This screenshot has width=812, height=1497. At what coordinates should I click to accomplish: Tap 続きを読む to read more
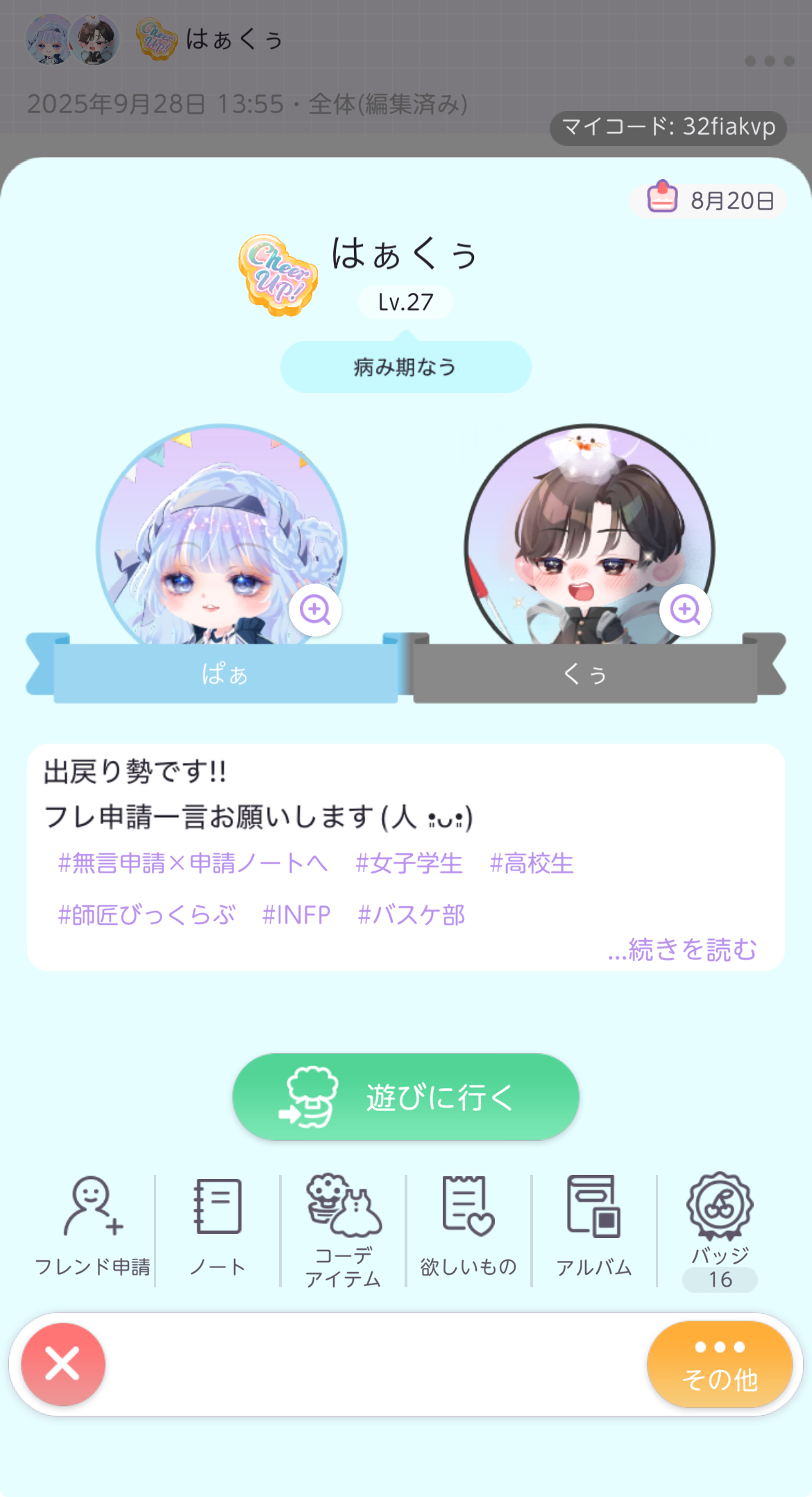[x=682, y=949]
